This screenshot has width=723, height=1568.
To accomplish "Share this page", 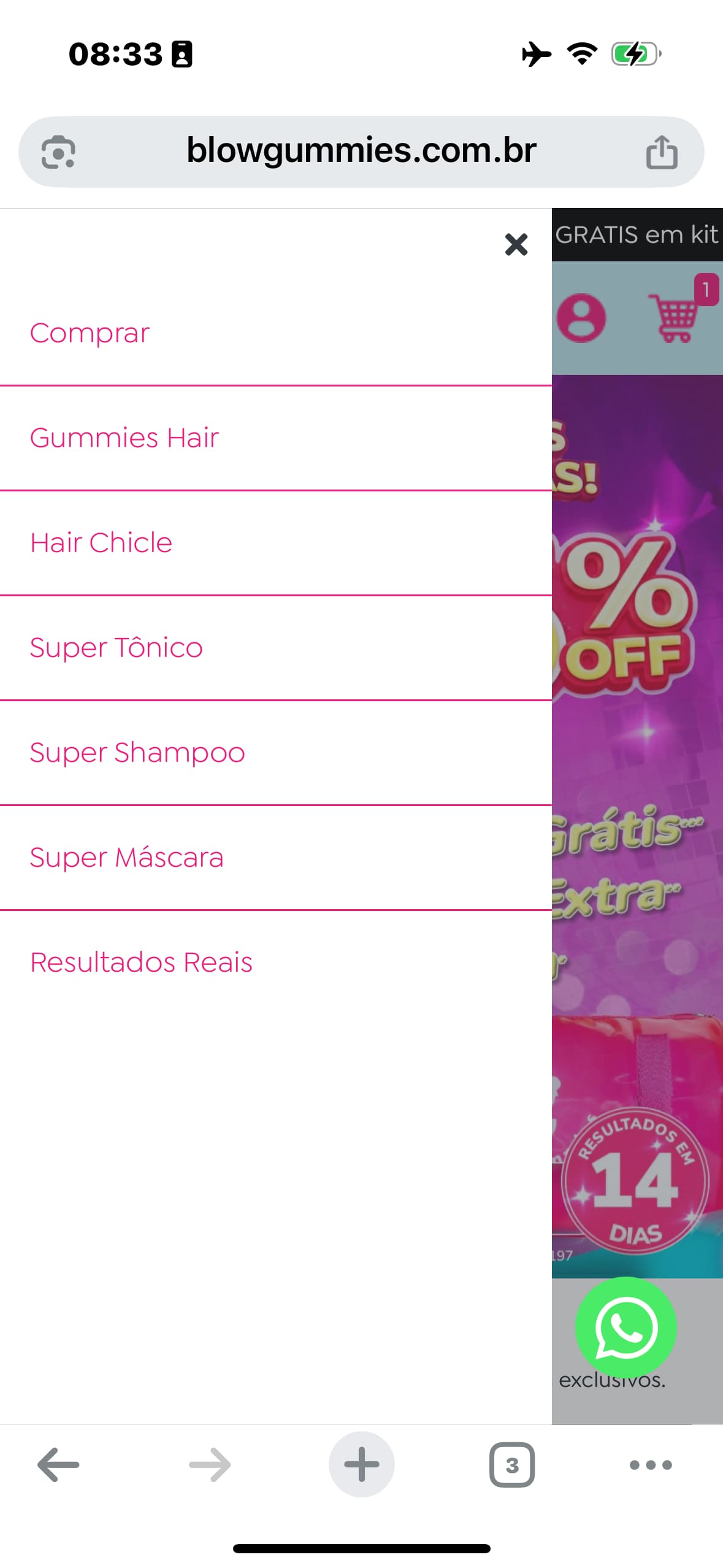I will 662,152.
